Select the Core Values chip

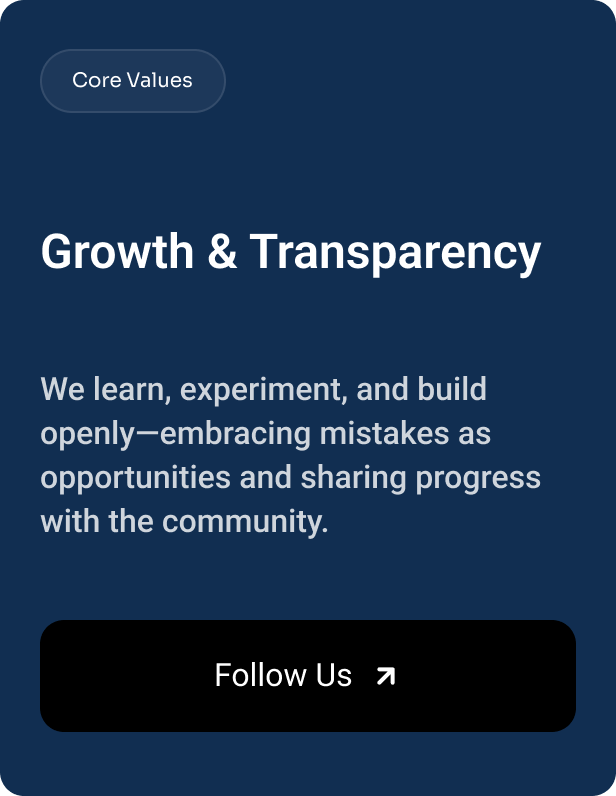coord(132,81)
